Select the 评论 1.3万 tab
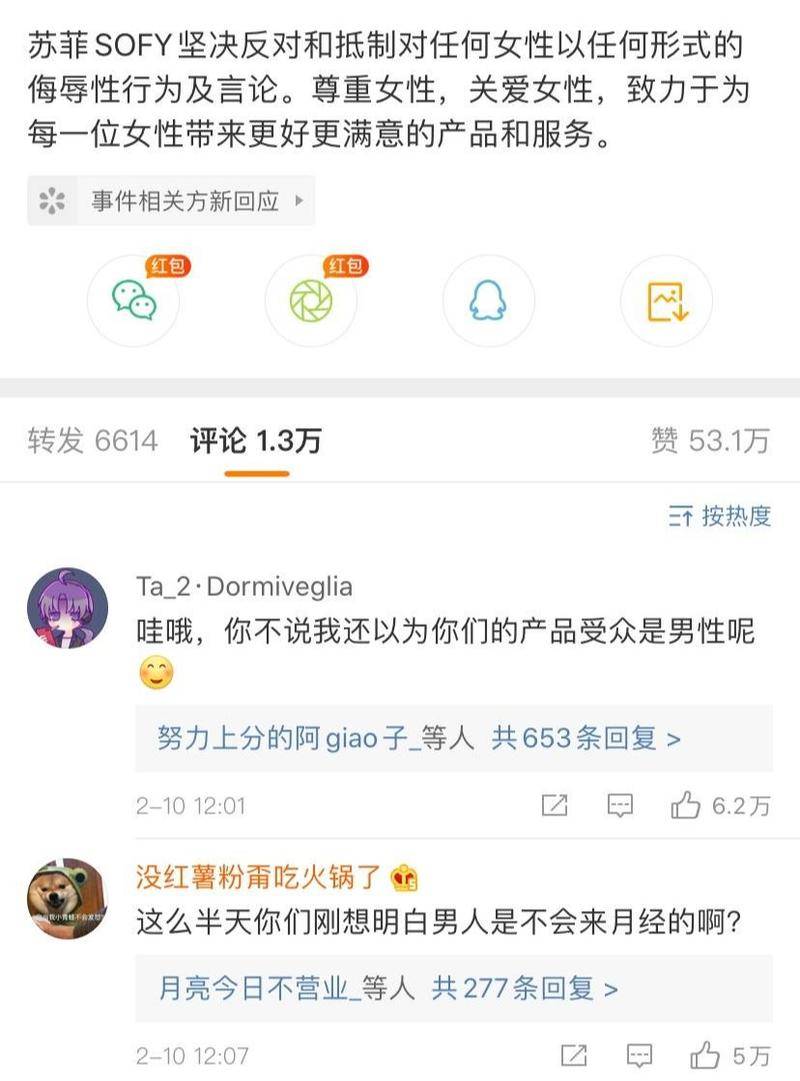 tap(256, 440)
